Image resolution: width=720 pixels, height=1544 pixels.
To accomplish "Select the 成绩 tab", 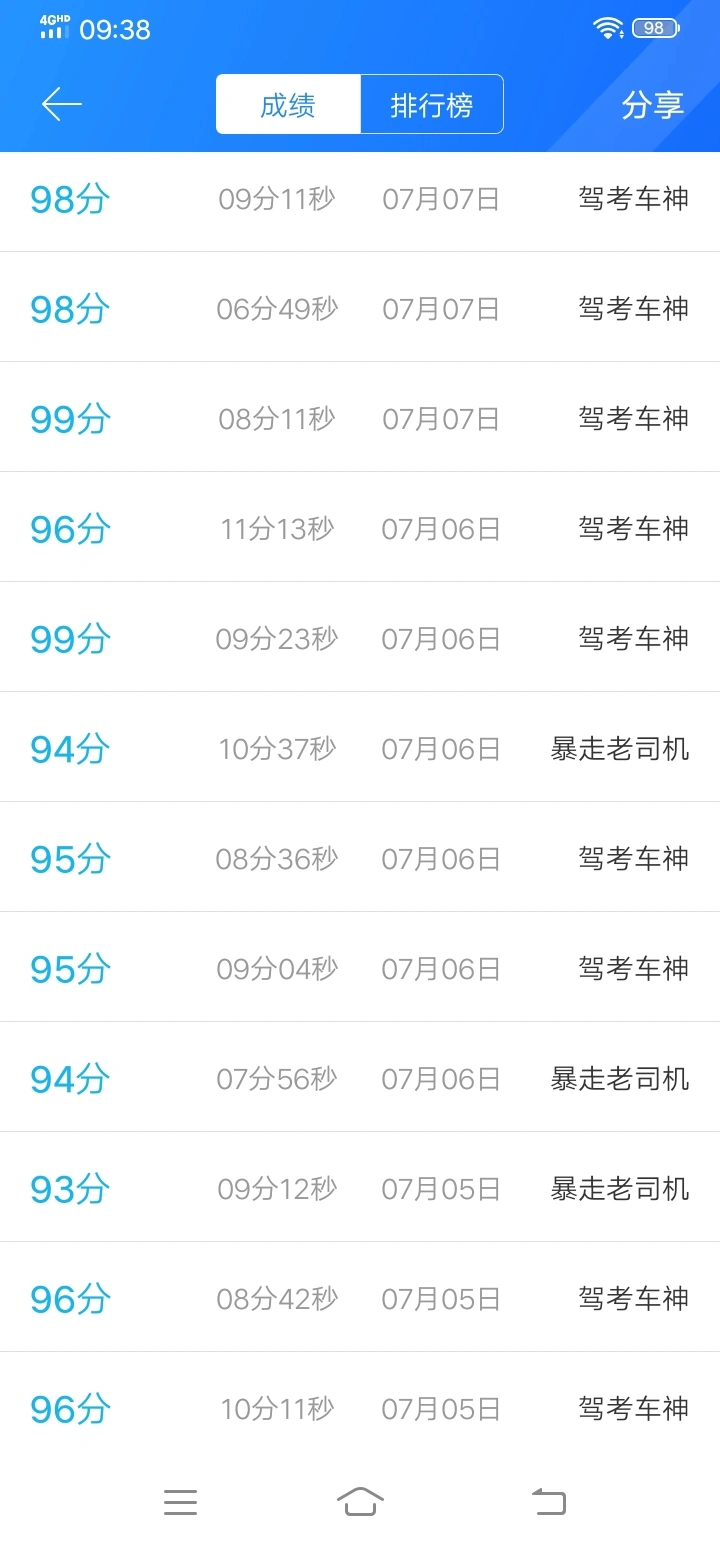I will click(x=288, y=104).
